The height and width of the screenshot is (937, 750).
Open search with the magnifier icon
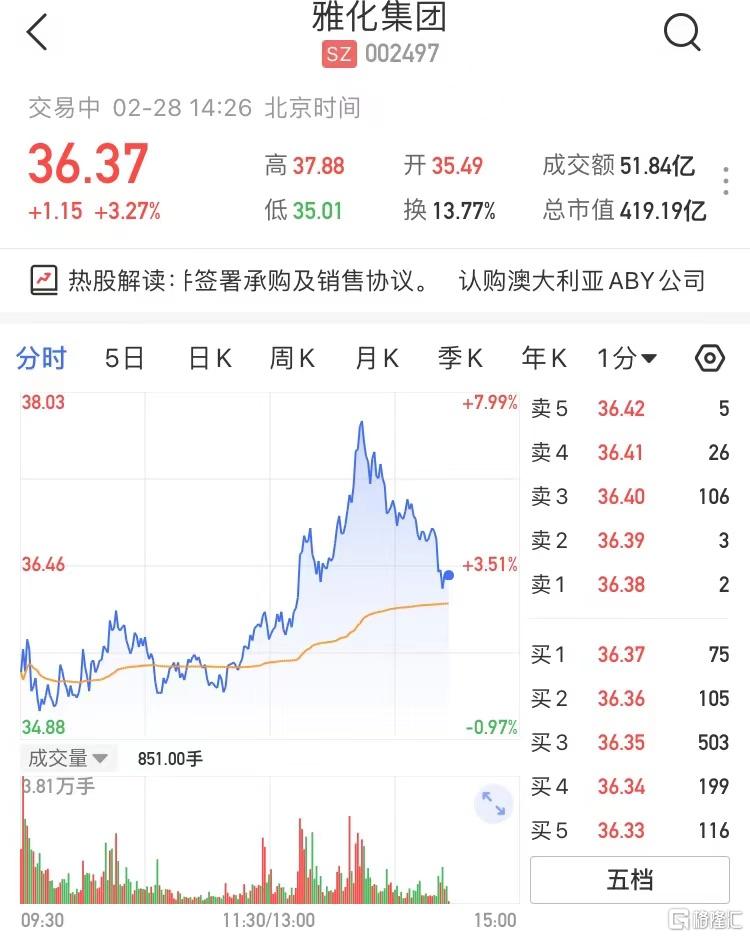(683, 31)
